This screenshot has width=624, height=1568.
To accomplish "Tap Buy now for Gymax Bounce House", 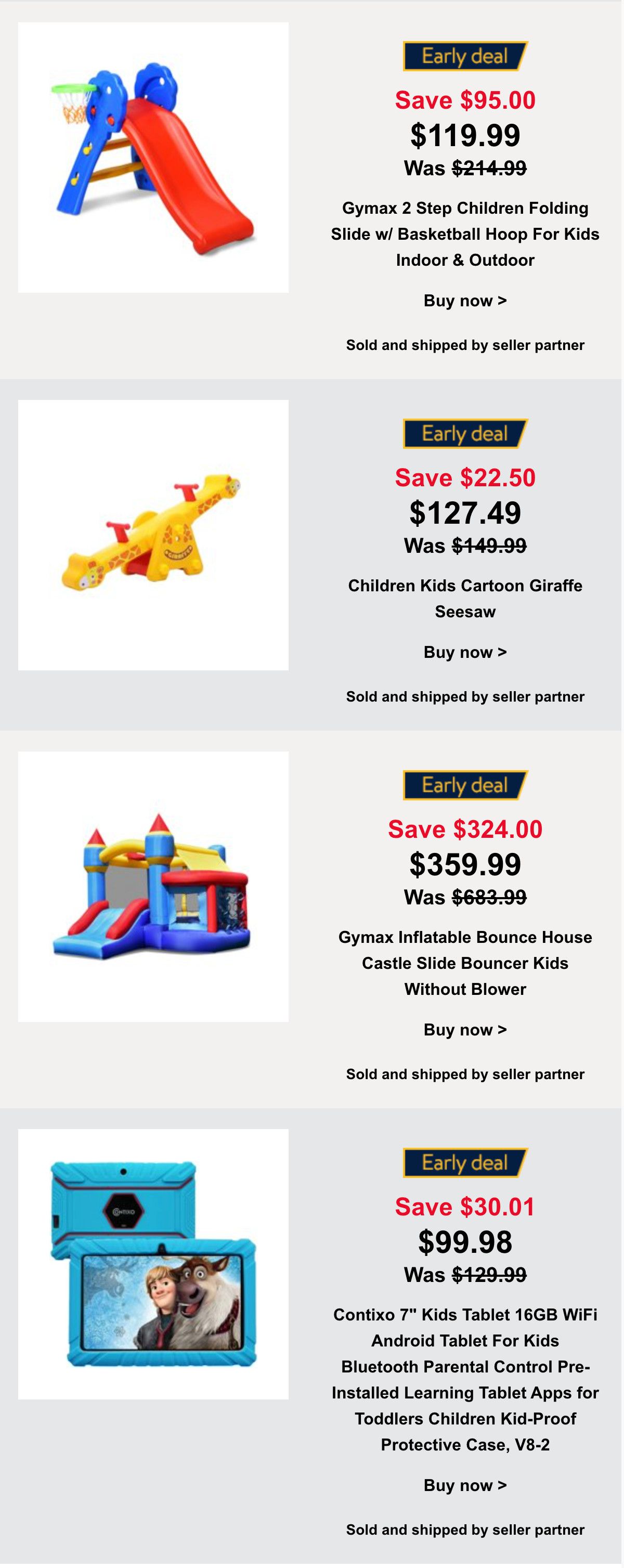I will pos(465,1030).
